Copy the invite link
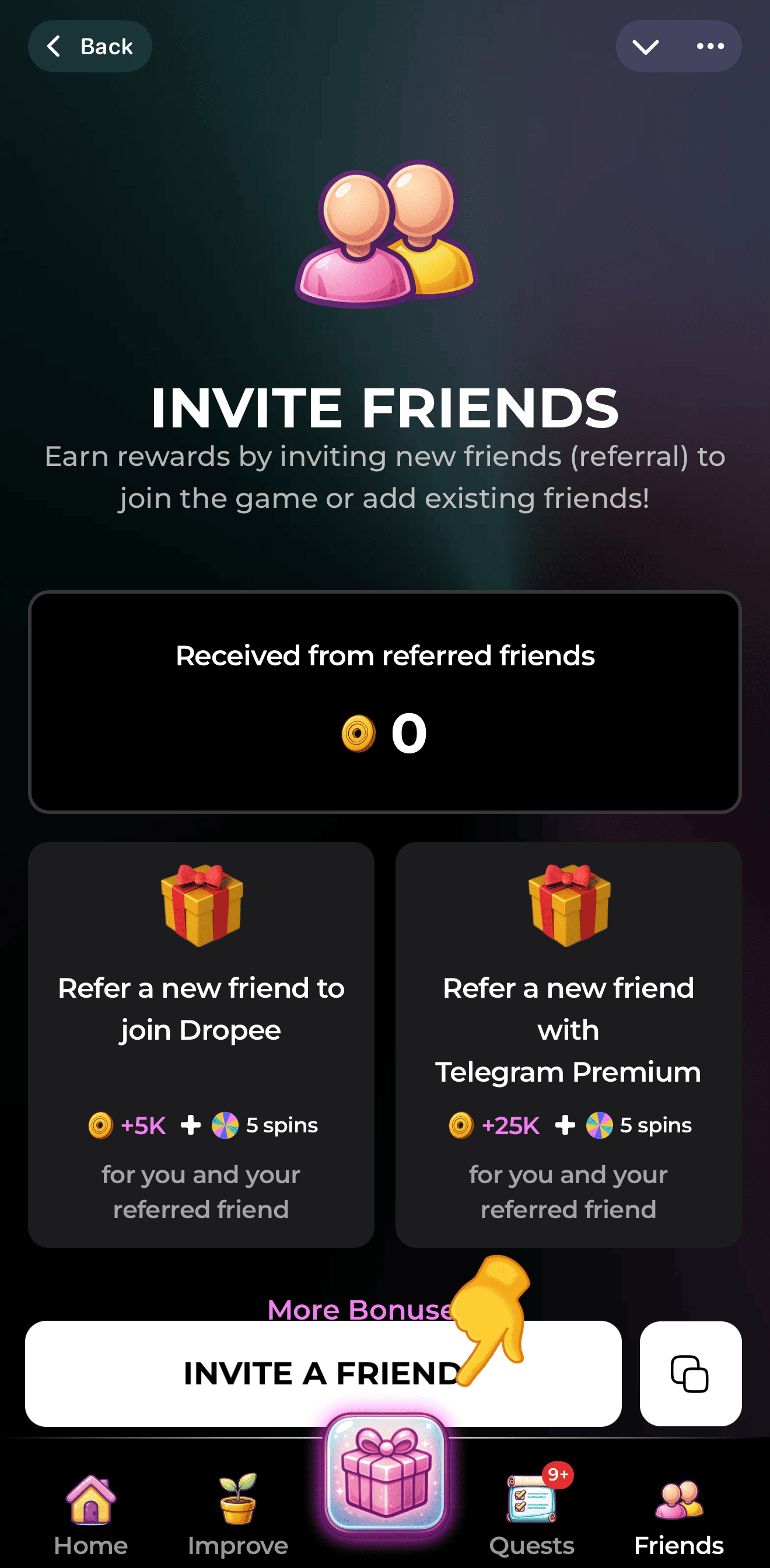The height and width of the screenshot is (1568, 770). click(689, 1374)
